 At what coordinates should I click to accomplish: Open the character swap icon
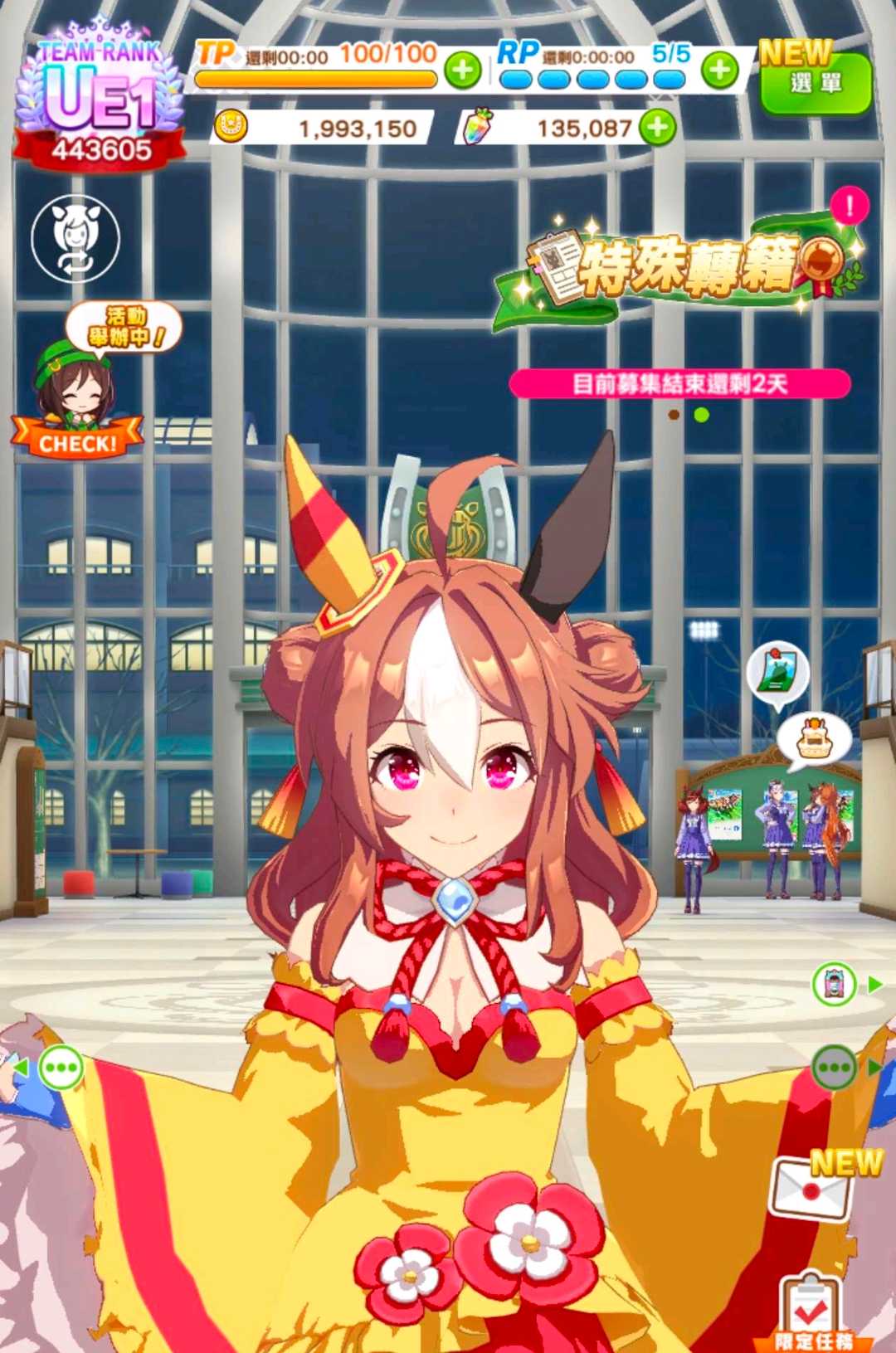tap(75, 239)
